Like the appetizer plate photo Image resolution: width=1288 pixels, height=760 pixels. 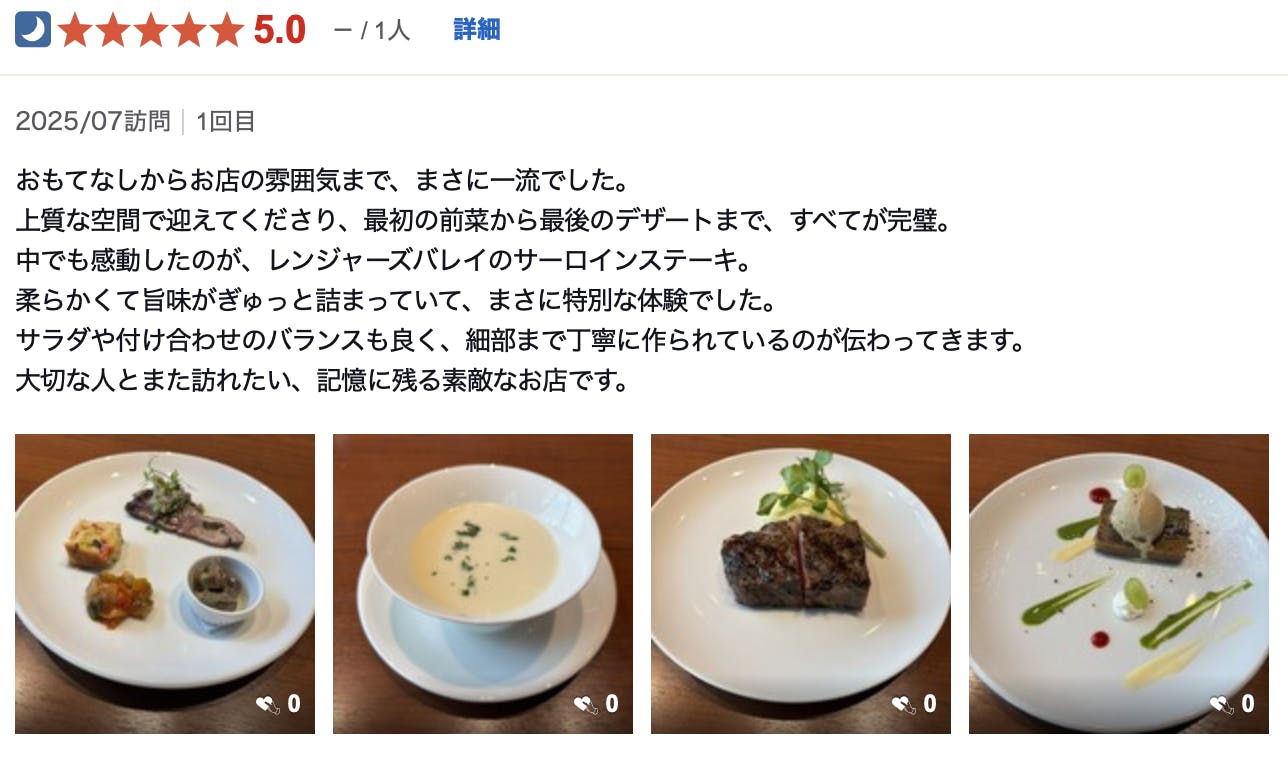[x=277, y=704]
